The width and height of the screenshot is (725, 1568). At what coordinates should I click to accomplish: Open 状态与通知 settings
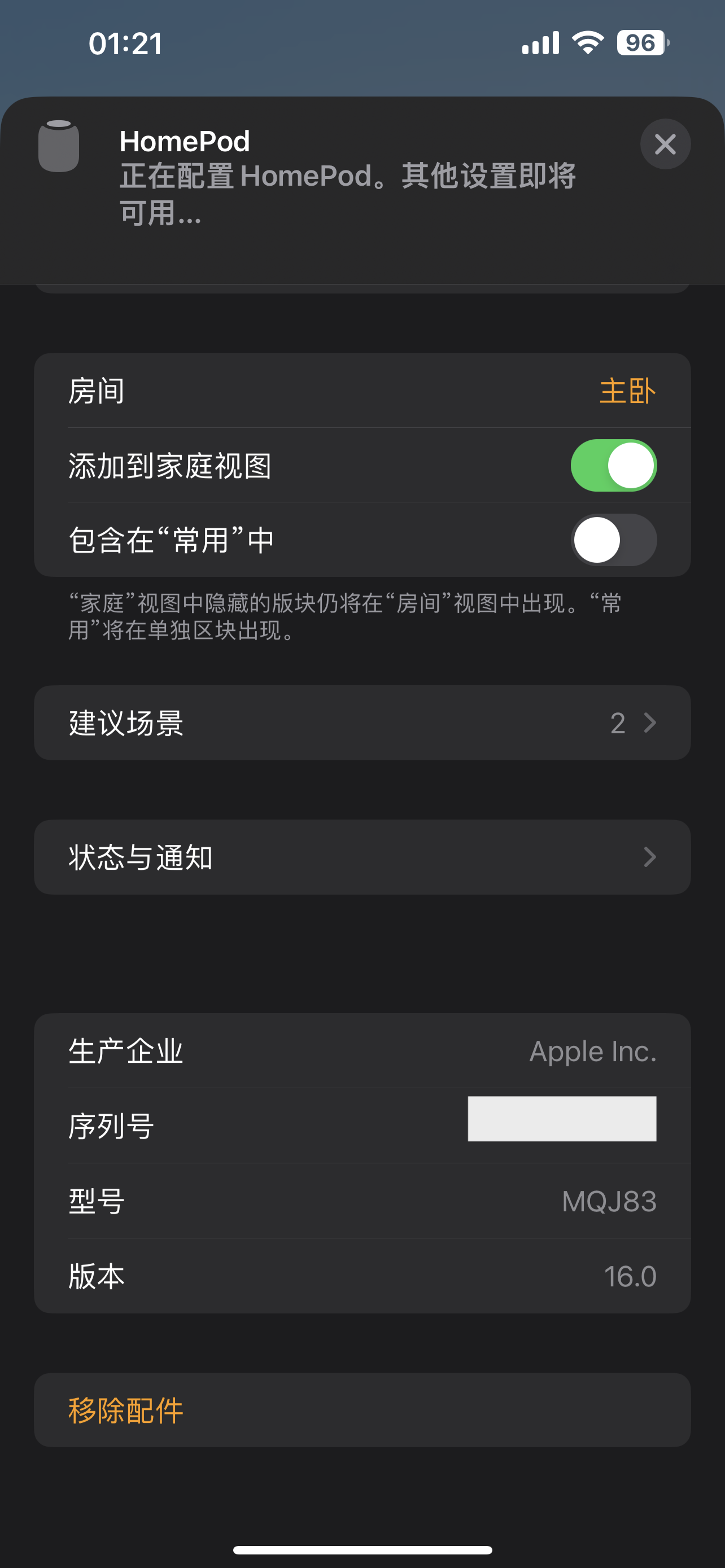362,857
